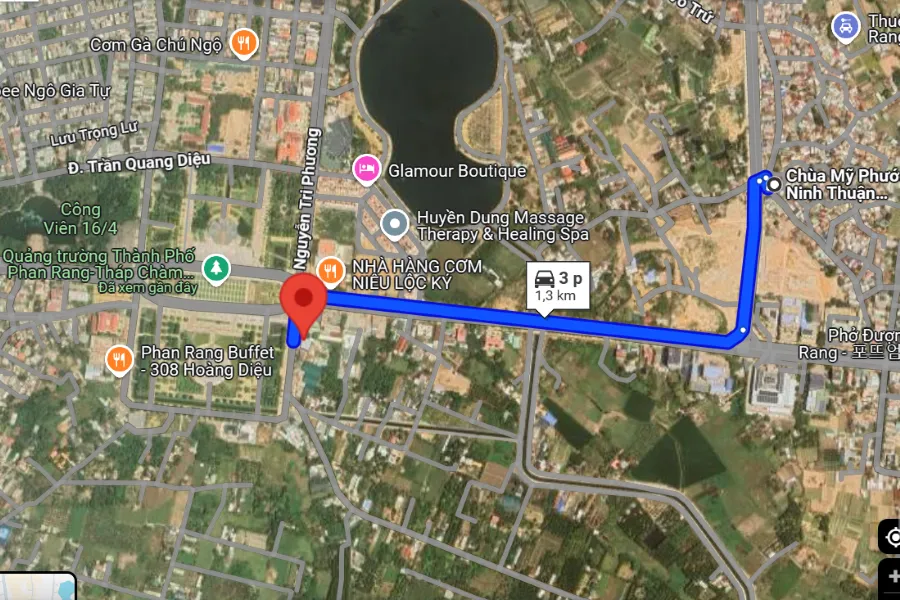Open the 3 p driving route label
The height and width of the screenshot is (600, 900).
557,285
